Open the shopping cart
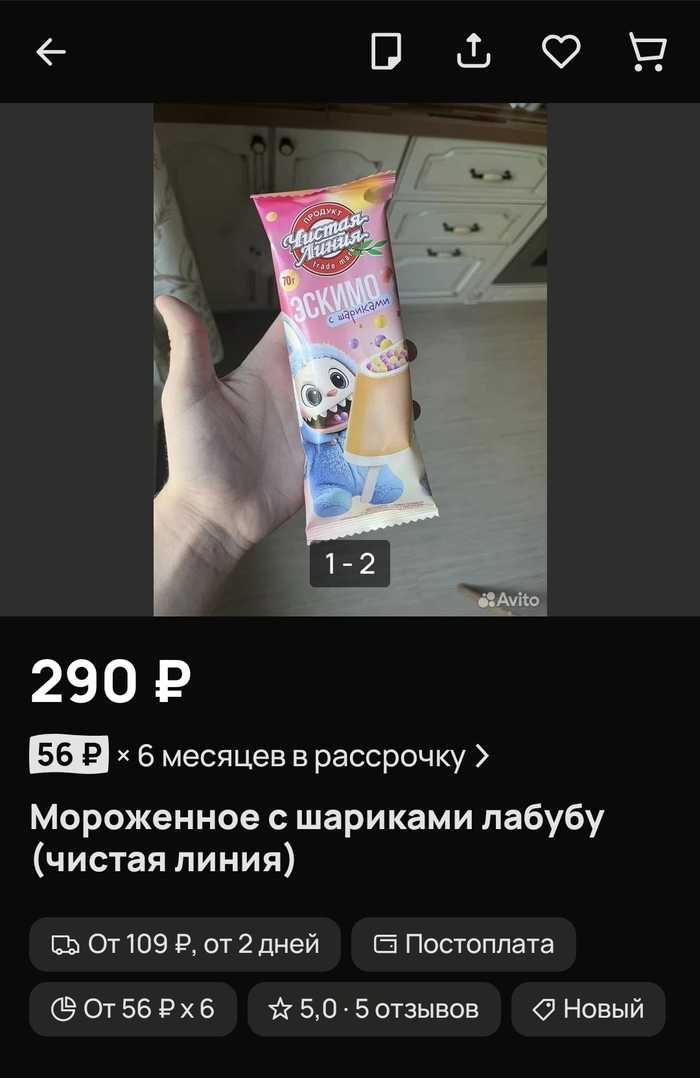Image resolution: width=700 pixels, height=1078 pixels. pos(648,52)
